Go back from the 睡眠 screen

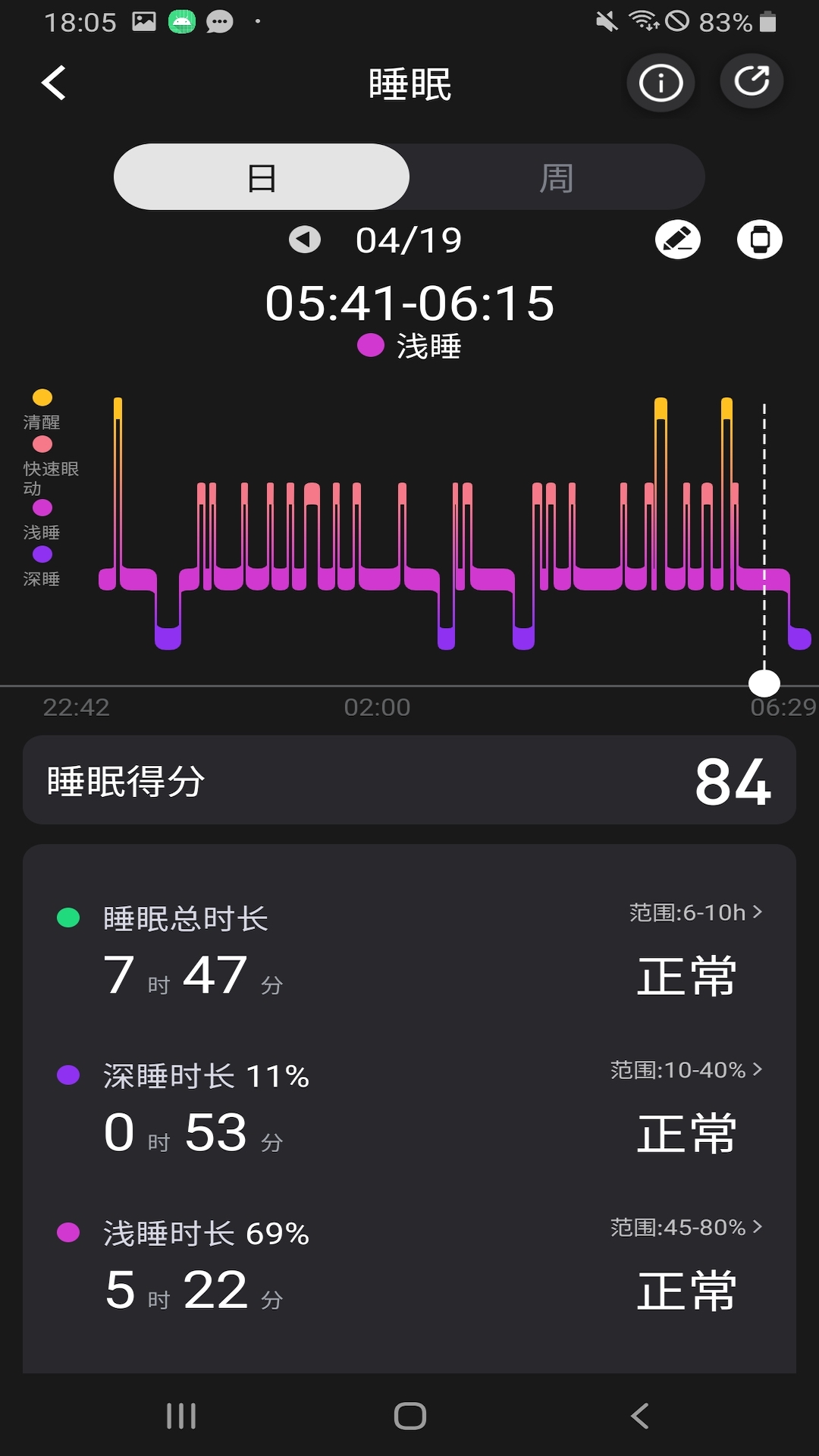click(54, 83)
